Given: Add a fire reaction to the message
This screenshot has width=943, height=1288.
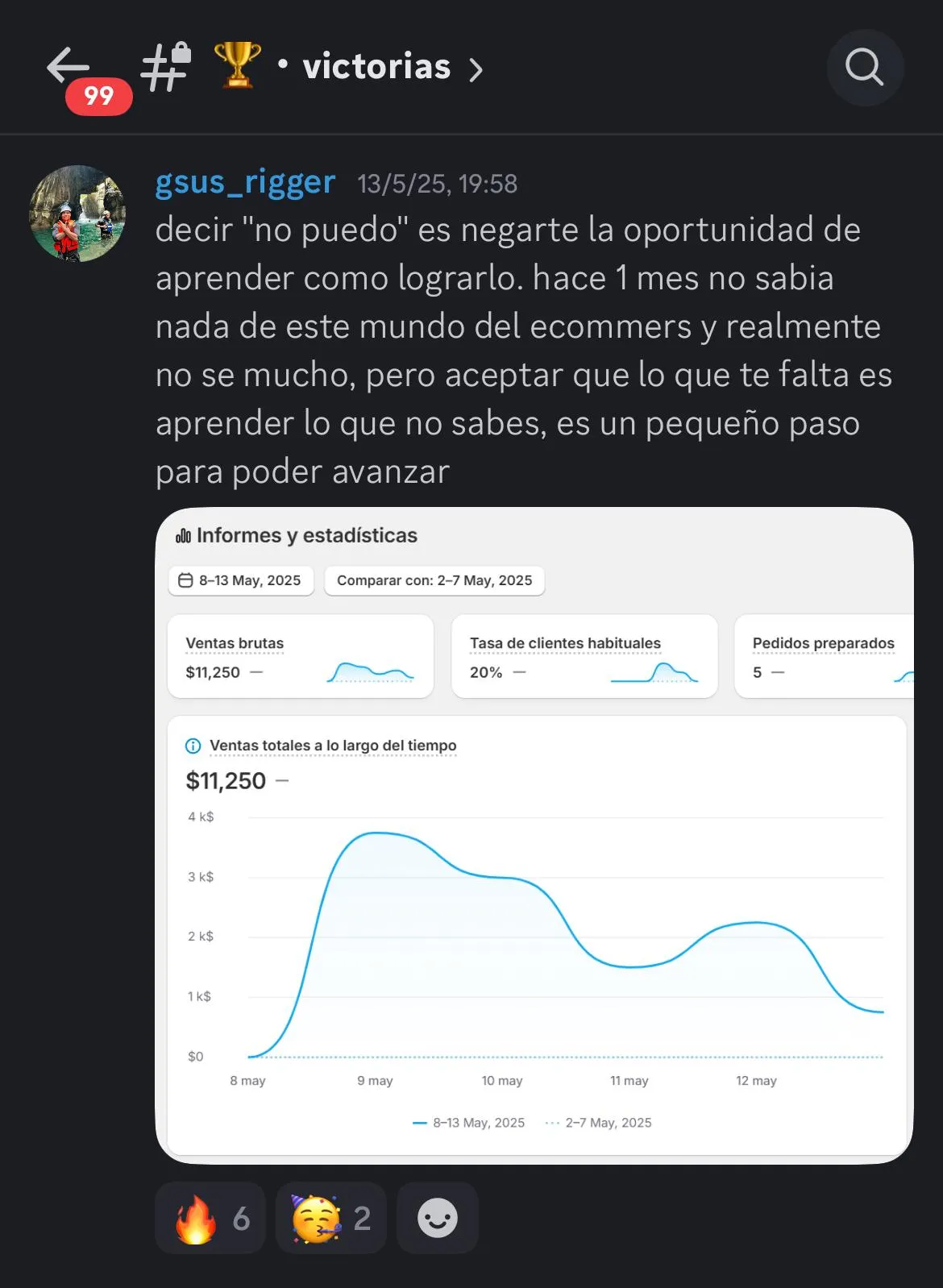Looking at the screenshot, I should (210, 1218).
